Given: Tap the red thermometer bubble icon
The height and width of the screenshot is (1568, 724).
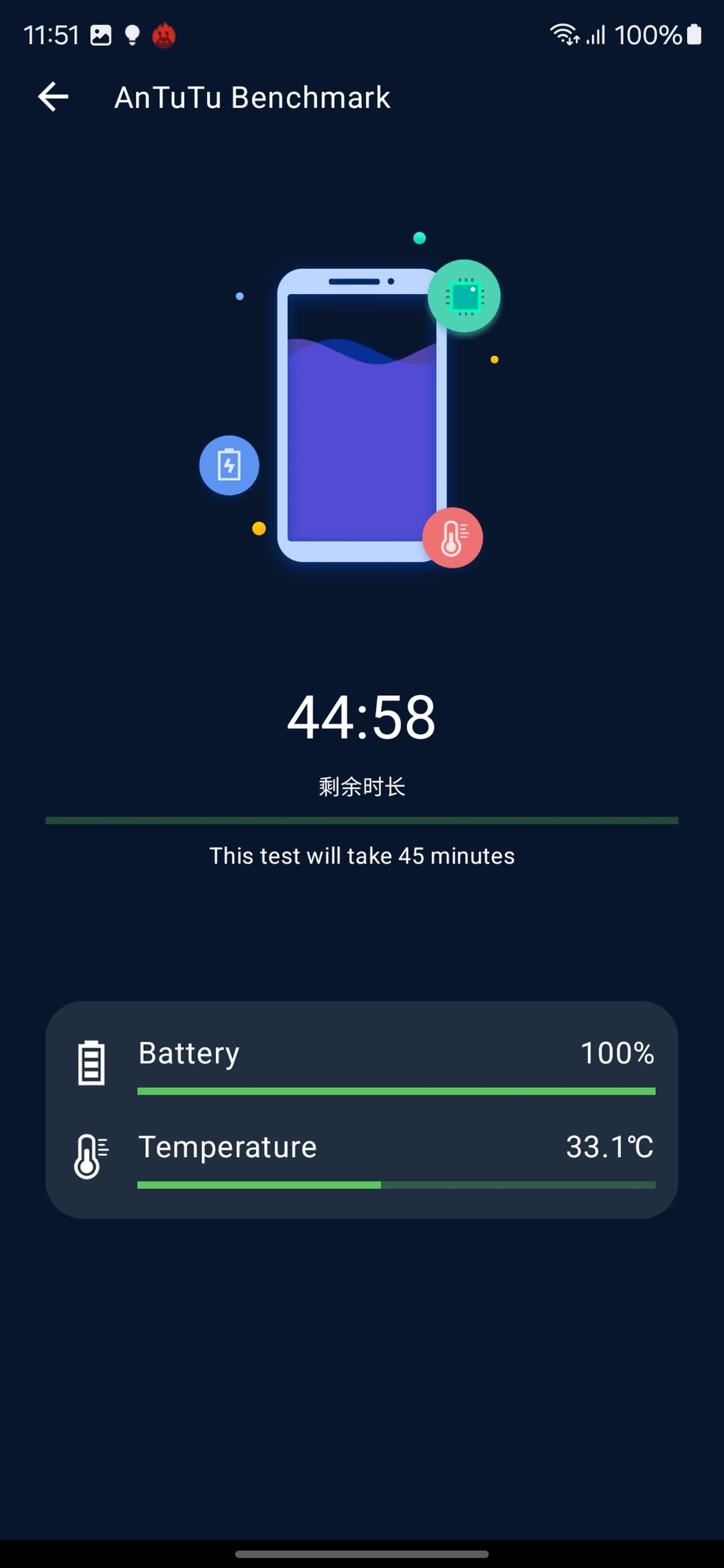Looking at the screenshot, I should (x=453, y=538).
